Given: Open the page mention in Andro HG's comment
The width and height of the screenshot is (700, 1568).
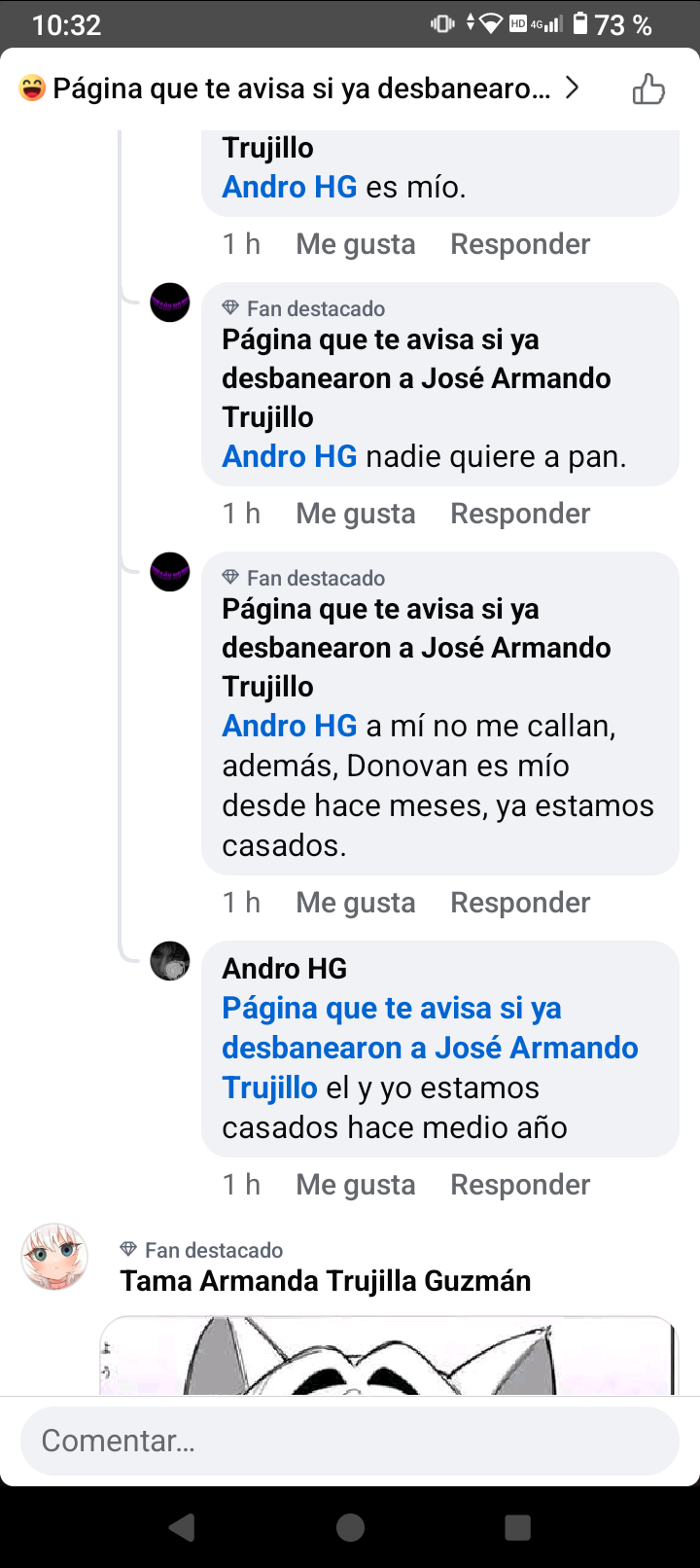Looking at the screenshot, I should (430, 1048).
